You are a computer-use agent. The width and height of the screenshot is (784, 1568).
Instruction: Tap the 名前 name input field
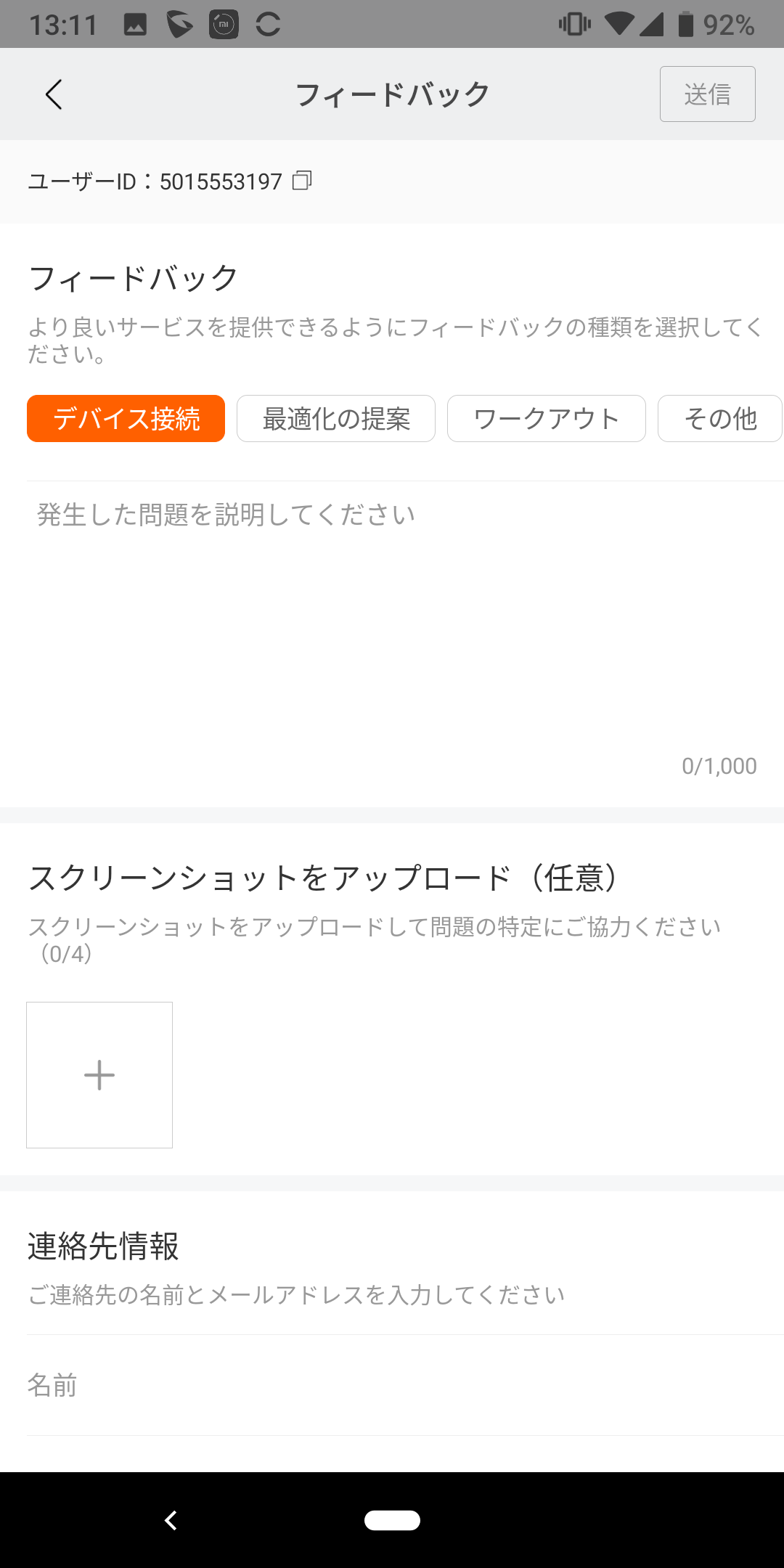coord(405,1385)
